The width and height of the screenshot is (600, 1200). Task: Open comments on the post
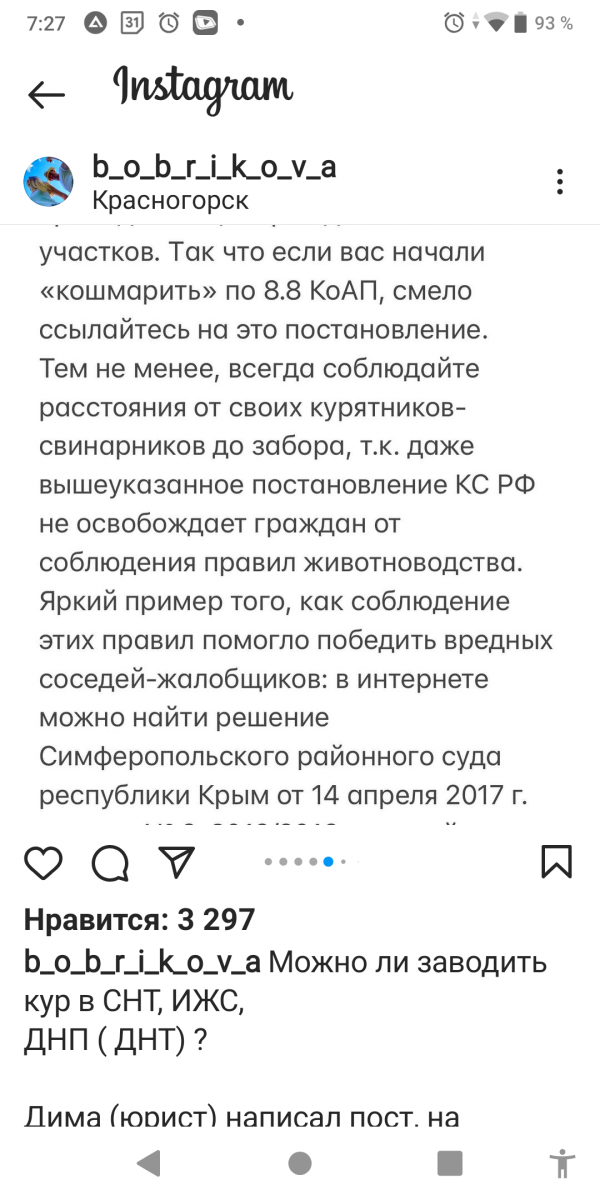pyautogui.click(x=110, y=861)
